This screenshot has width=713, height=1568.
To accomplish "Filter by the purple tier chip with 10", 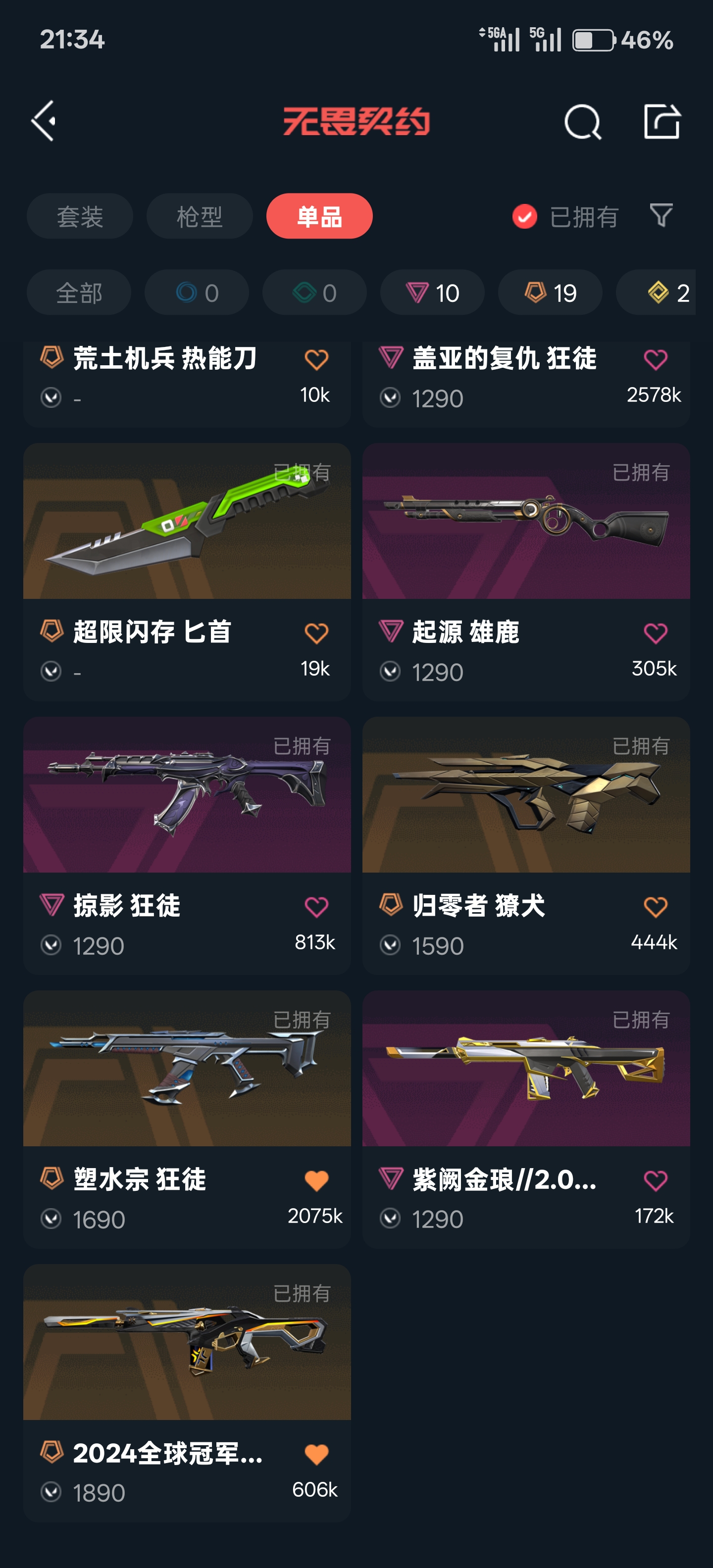I will tap(432, 292).
